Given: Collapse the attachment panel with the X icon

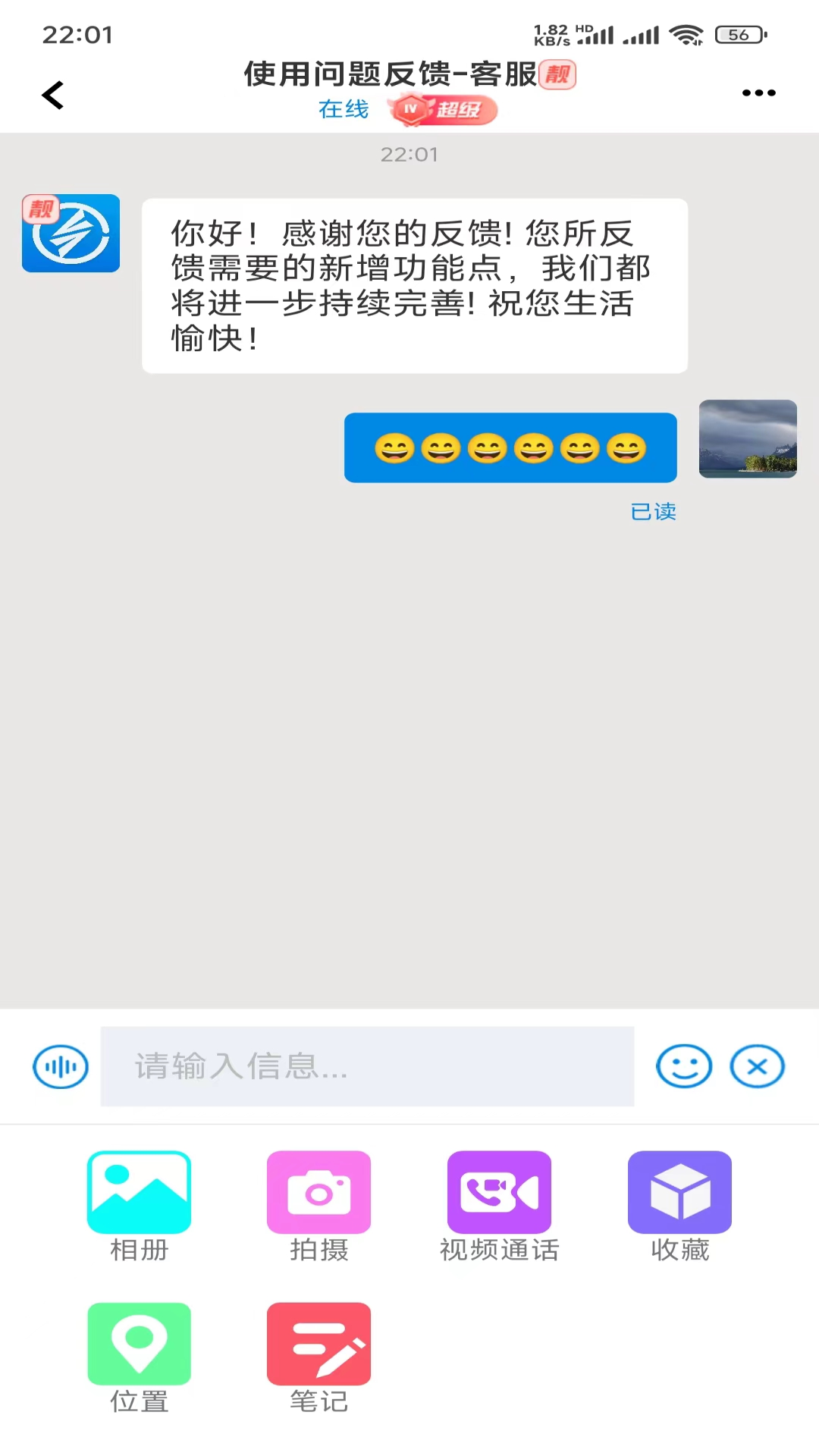Looking at the screenshot, I should point(756,1066).
